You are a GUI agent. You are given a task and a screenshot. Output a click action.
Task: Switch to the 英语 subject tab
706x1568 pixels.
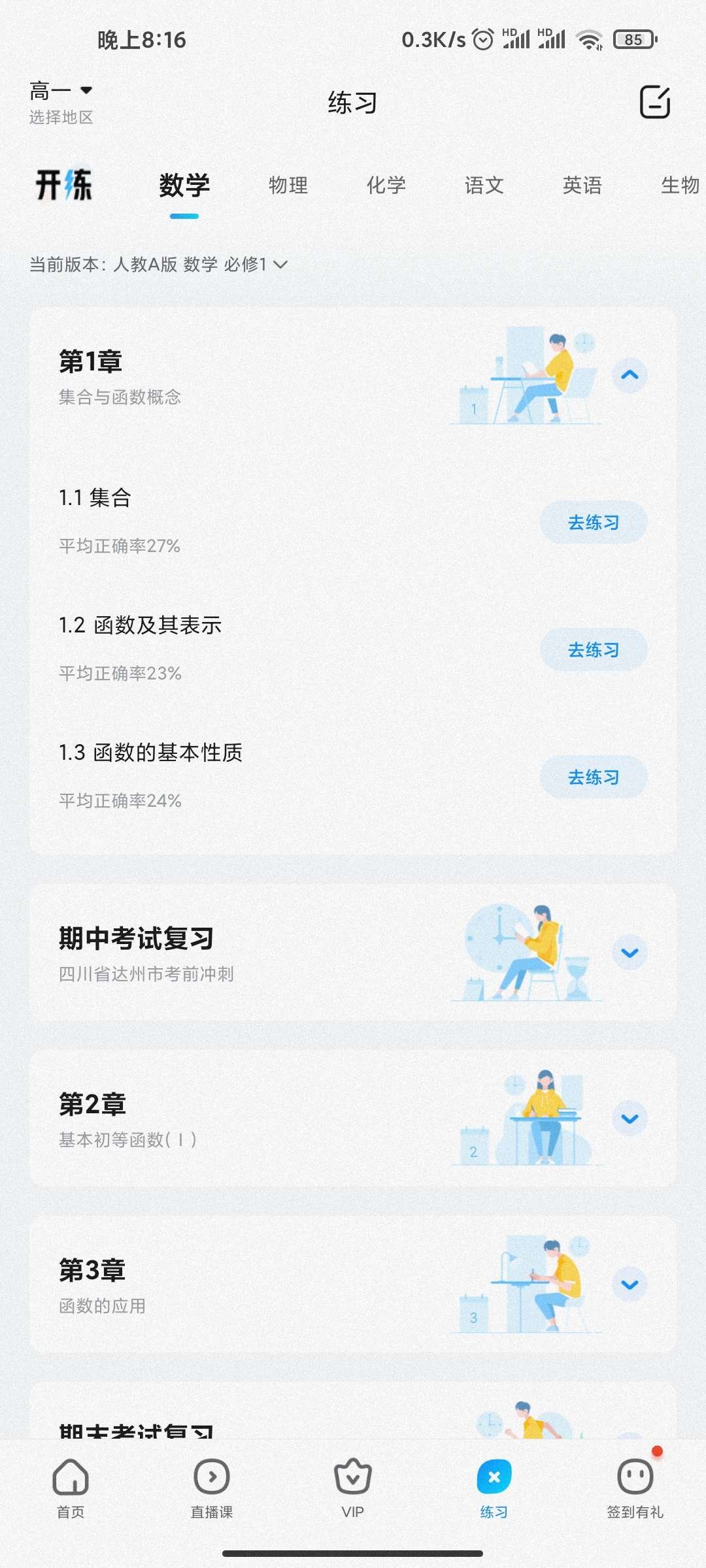582,185
